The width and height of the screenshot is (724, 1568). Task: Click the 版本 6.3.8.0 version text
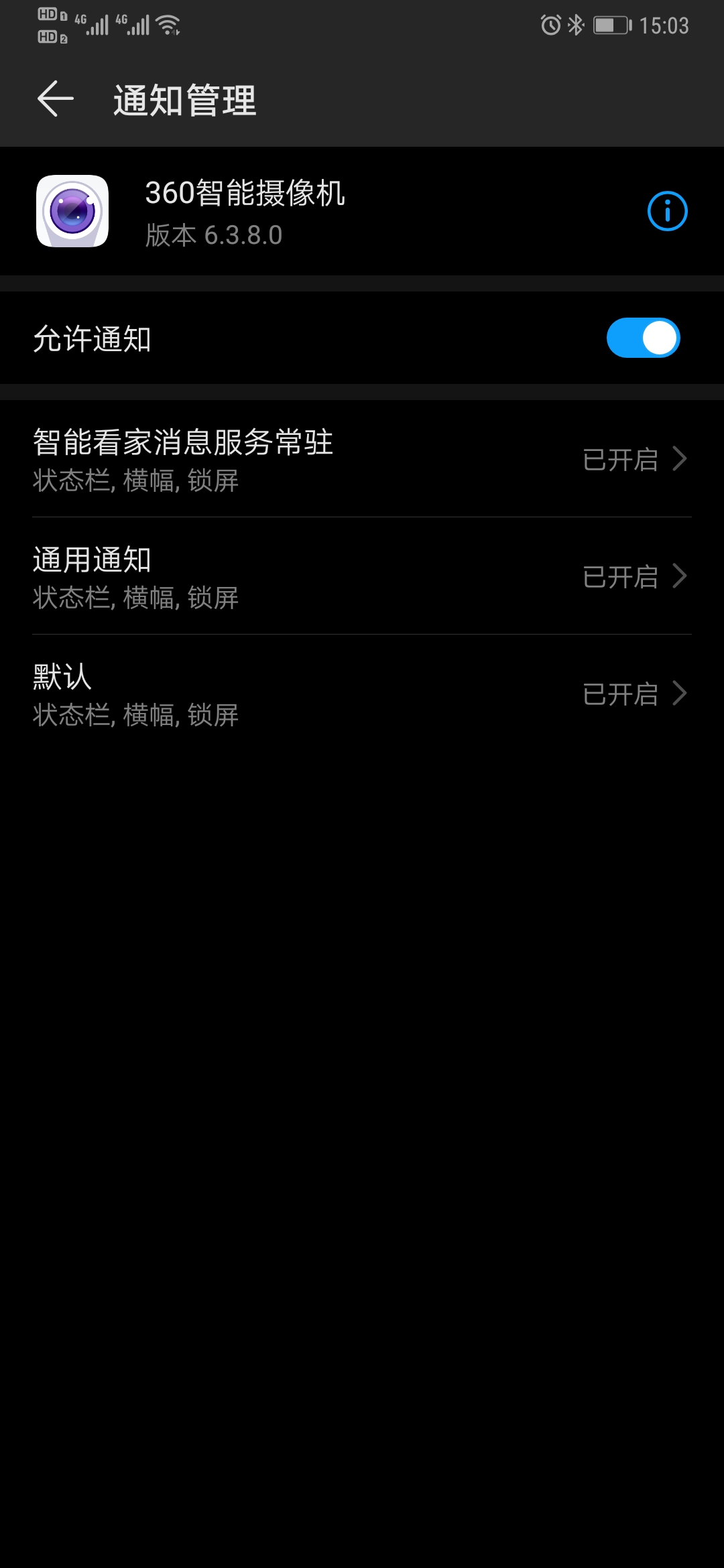click(212, 235)
